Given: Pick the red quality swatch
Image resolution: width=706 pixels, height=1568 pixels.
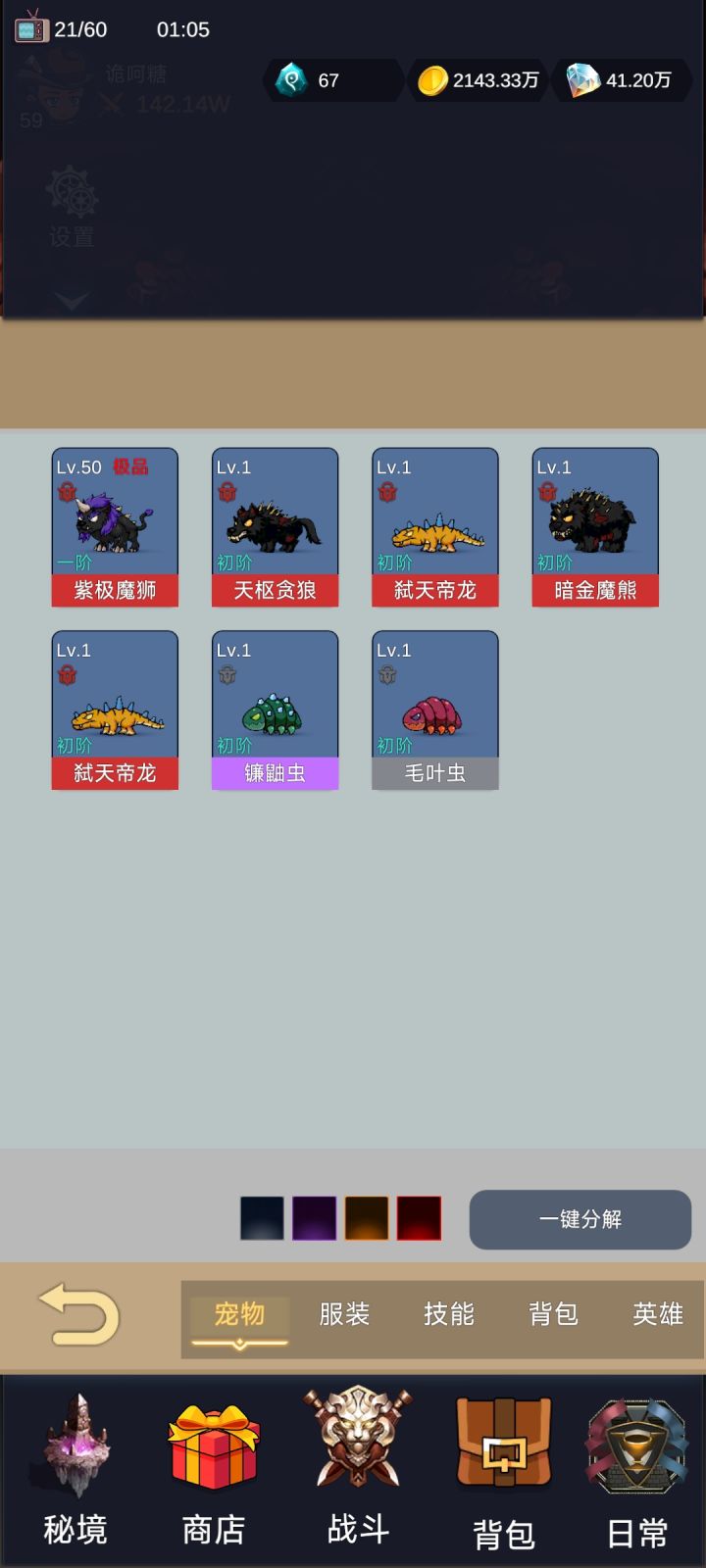Looking at the screenshot, I should click(419, 1218).
